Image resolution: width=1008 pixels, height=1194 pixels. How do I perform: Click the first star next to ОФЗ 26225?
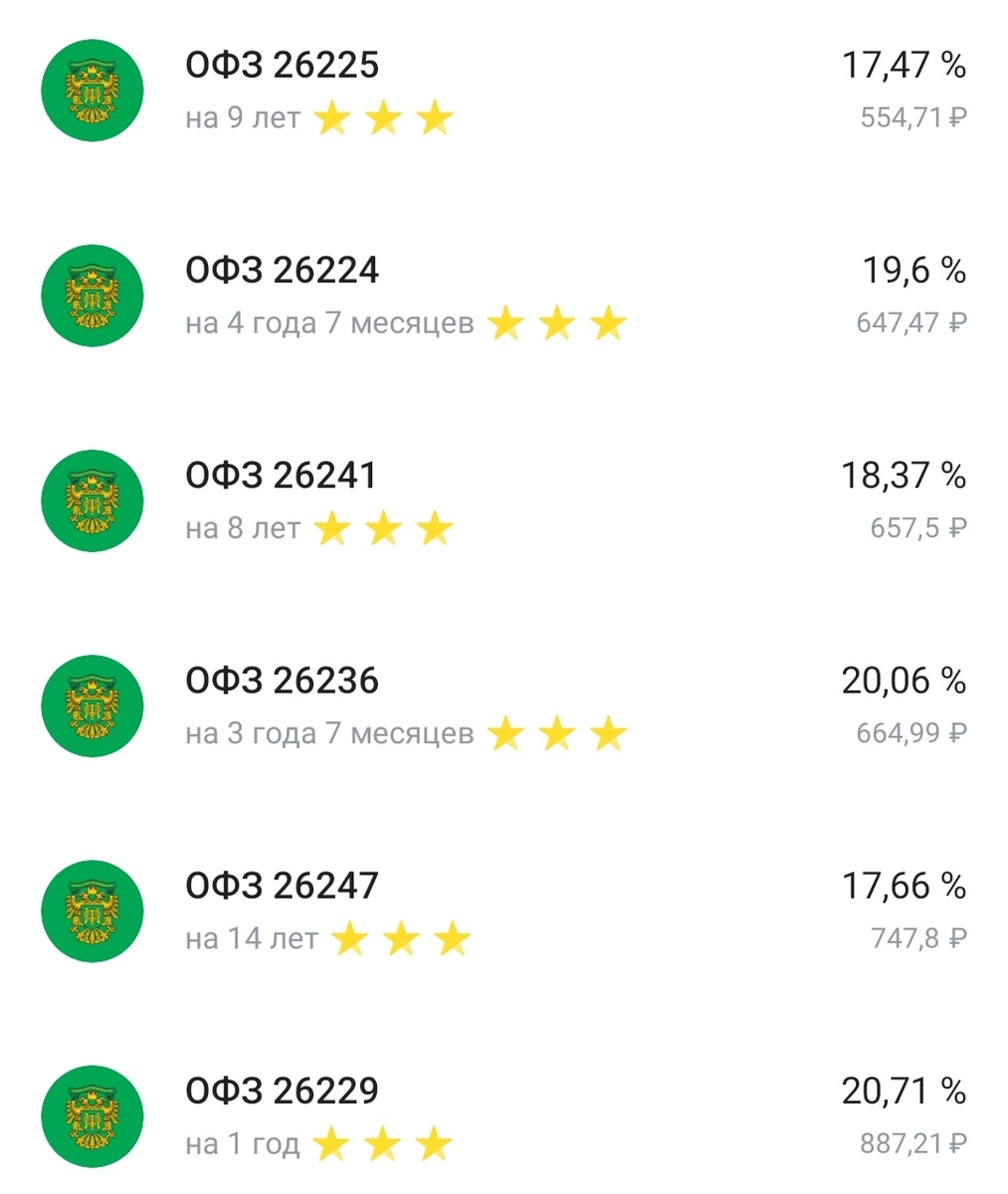[331, 117]
